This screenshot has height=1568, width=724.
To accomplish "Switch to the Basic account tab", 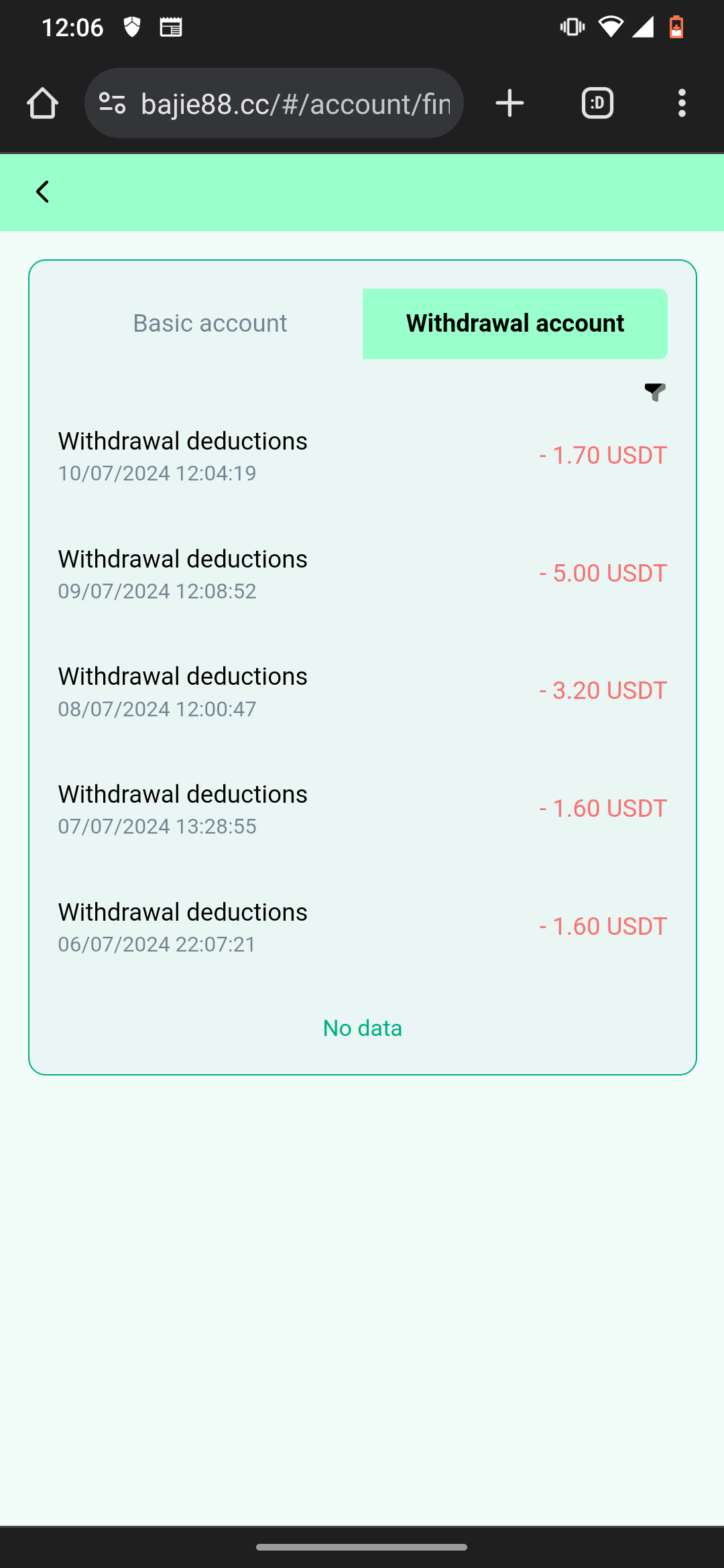I will click(x=210, y=324).
